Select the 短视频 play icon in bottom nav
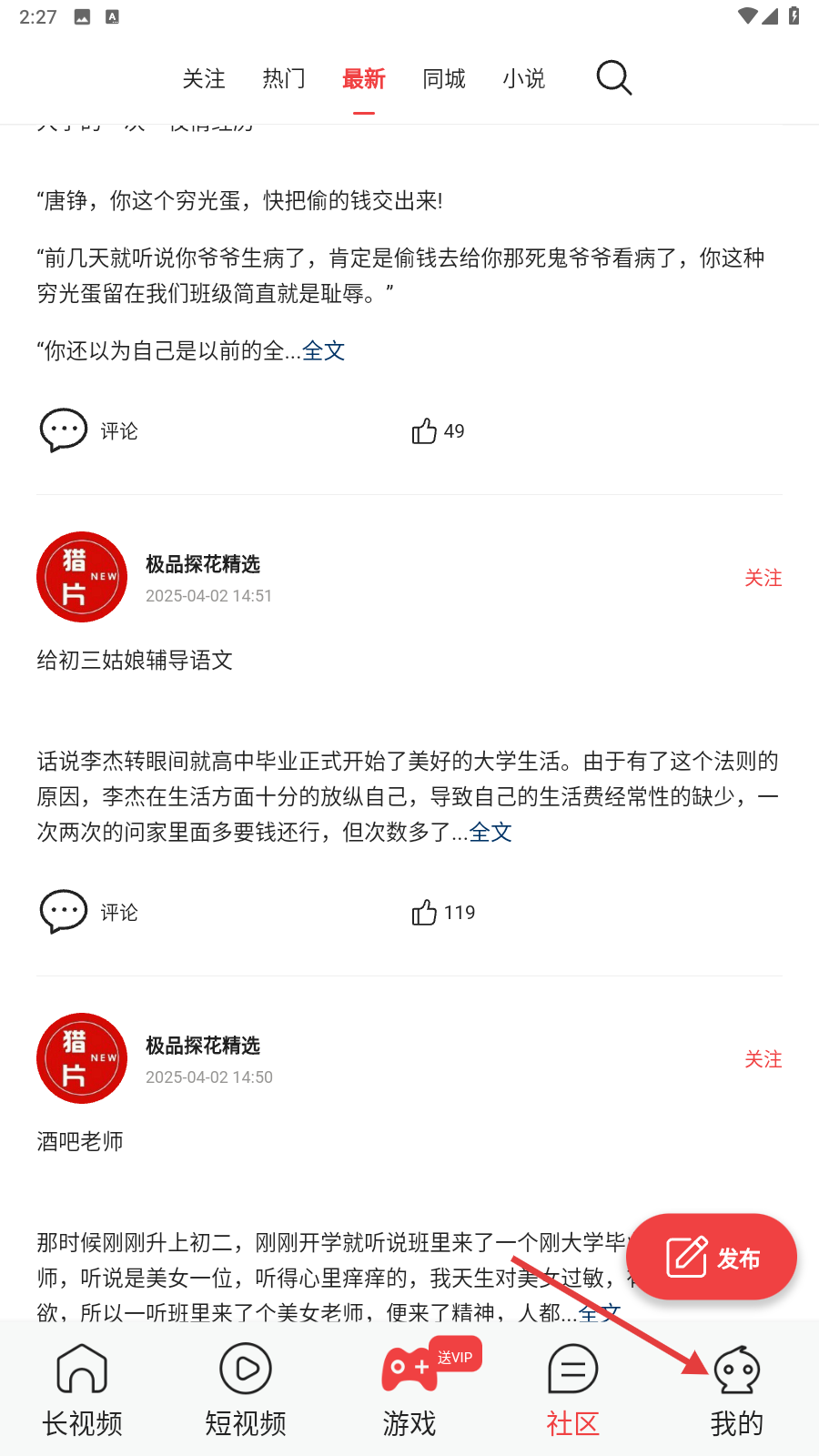819x1456 pixels. 246,1369
